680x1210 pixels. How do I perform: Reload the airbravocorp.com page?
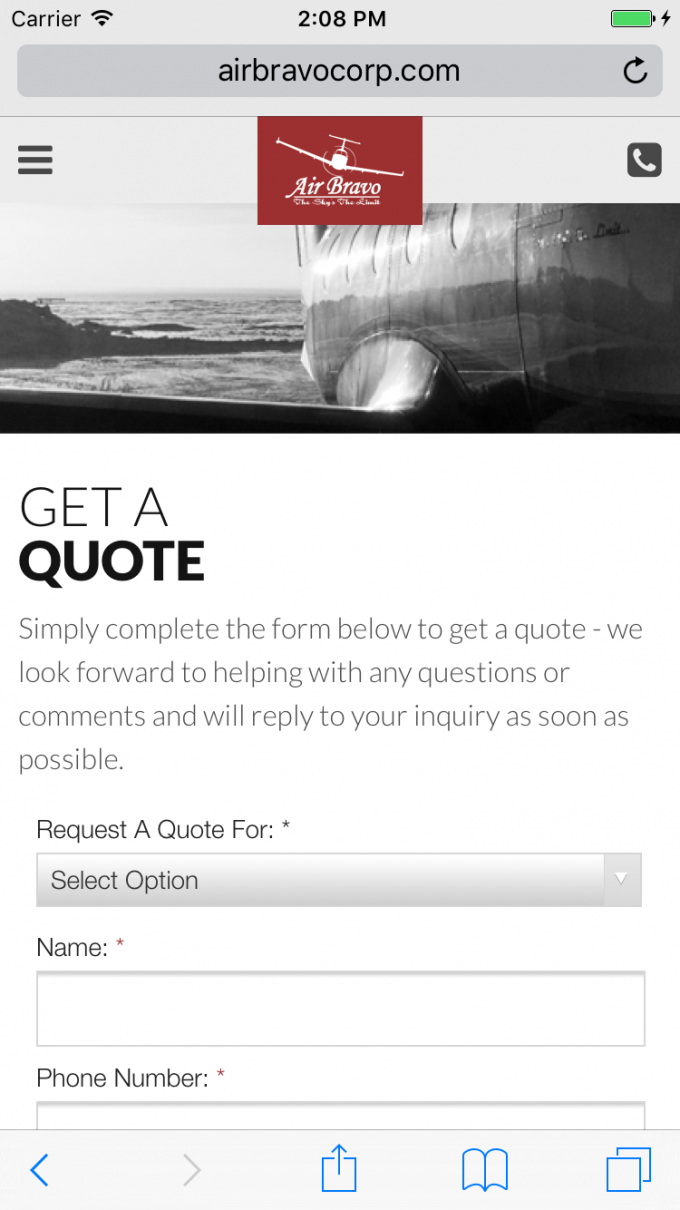point(634,71)
